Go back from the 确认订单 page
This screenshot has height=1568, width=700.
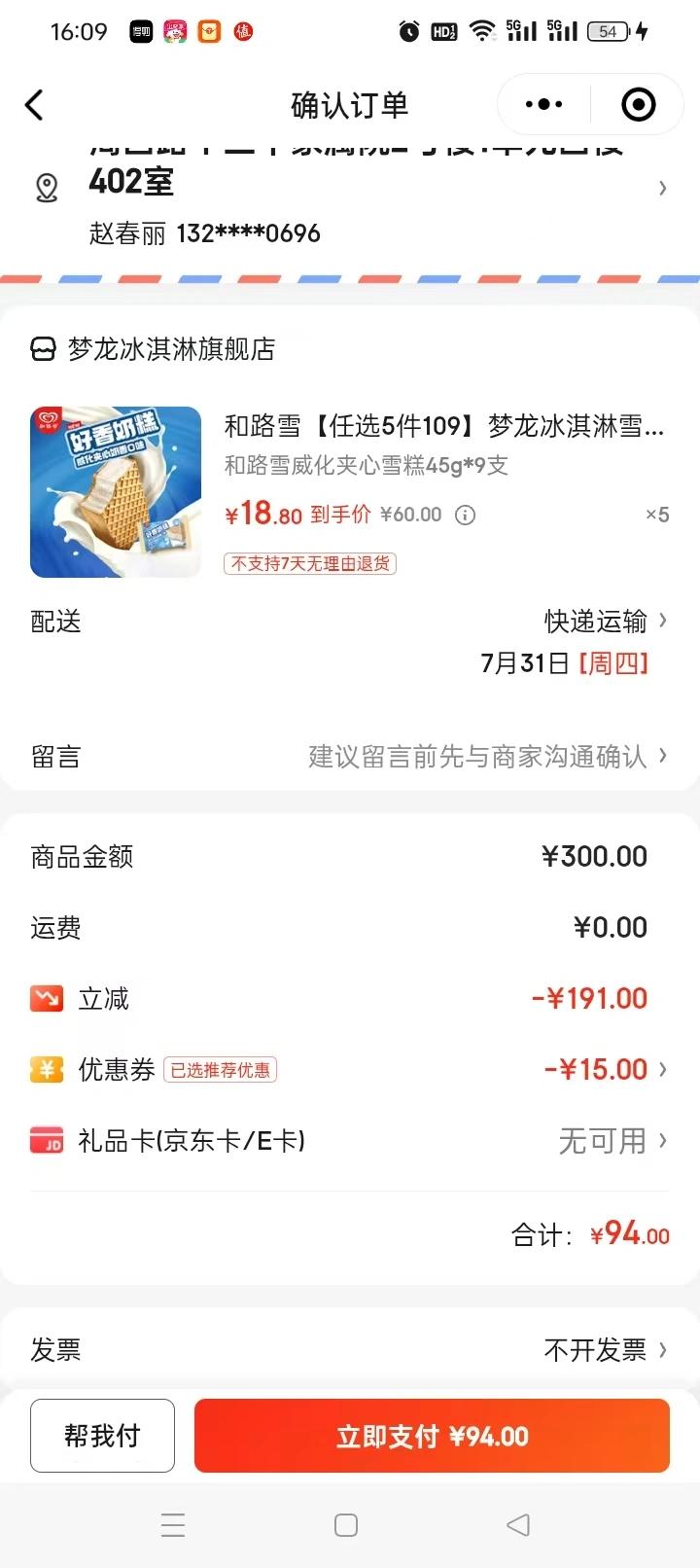point(35,105)
